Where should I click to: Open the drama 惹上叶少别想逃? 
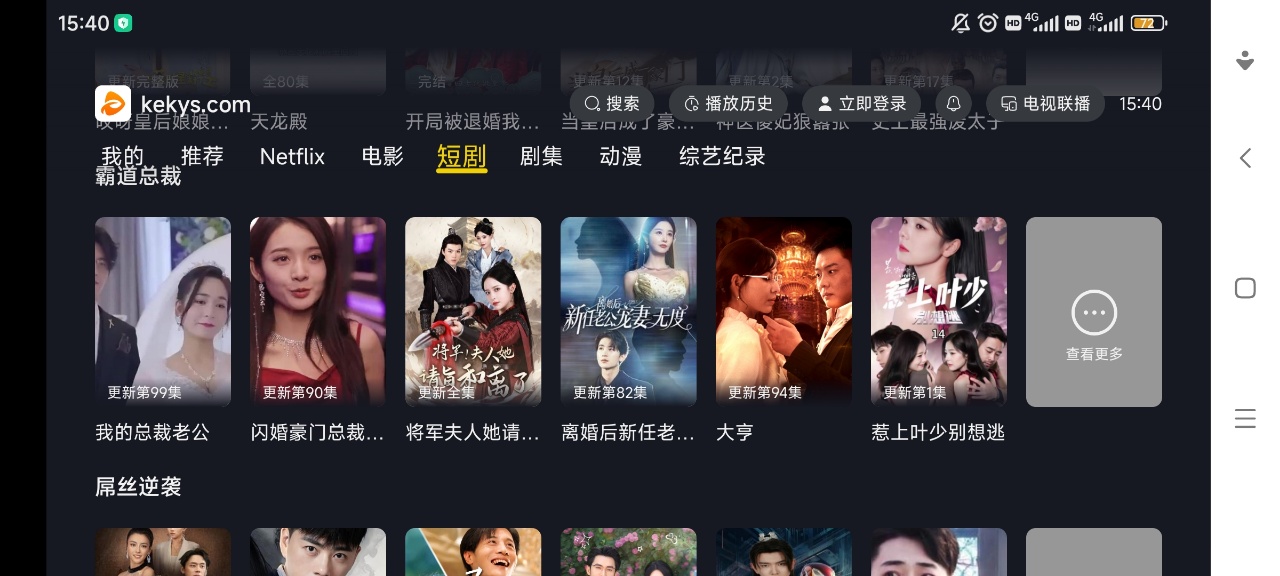[938, 312]
